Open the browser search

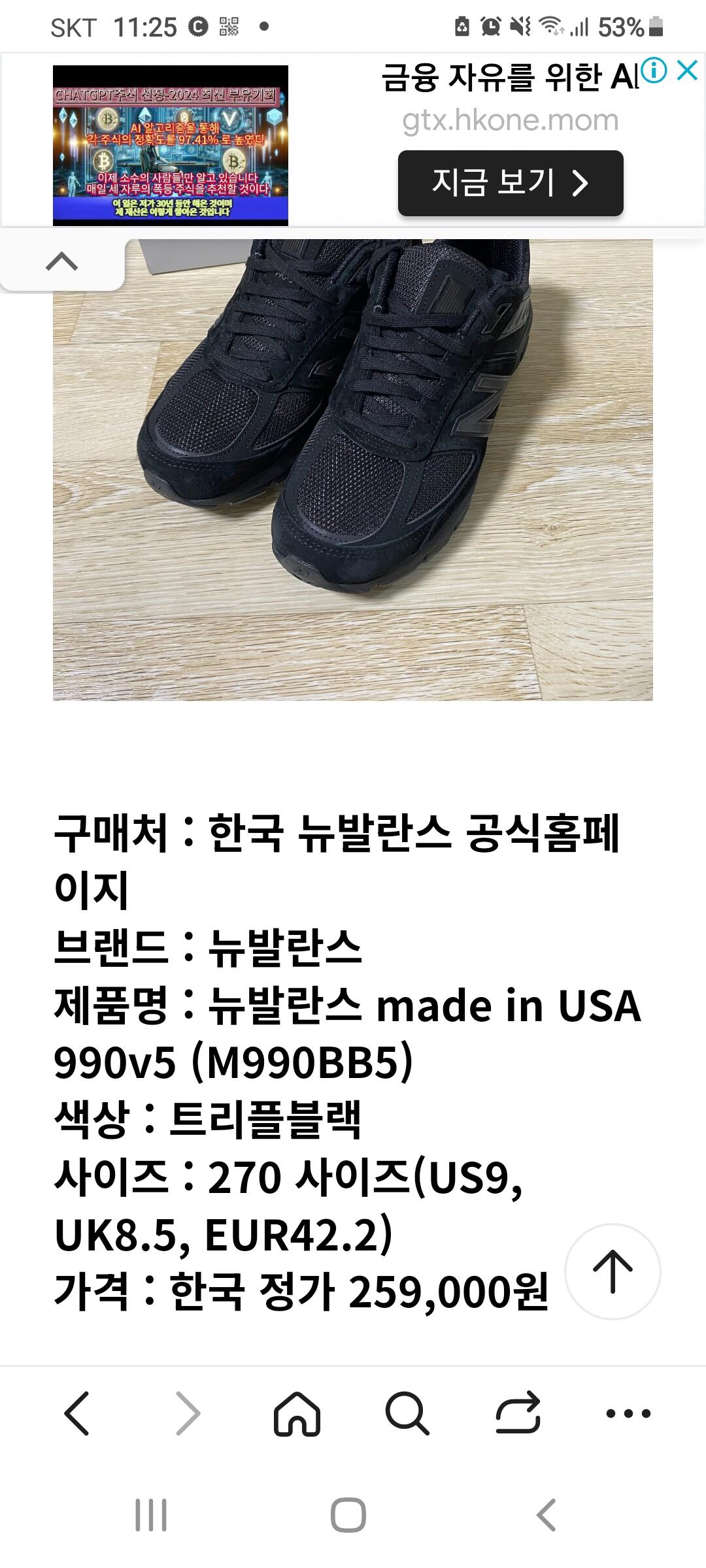coord(407,1413)
